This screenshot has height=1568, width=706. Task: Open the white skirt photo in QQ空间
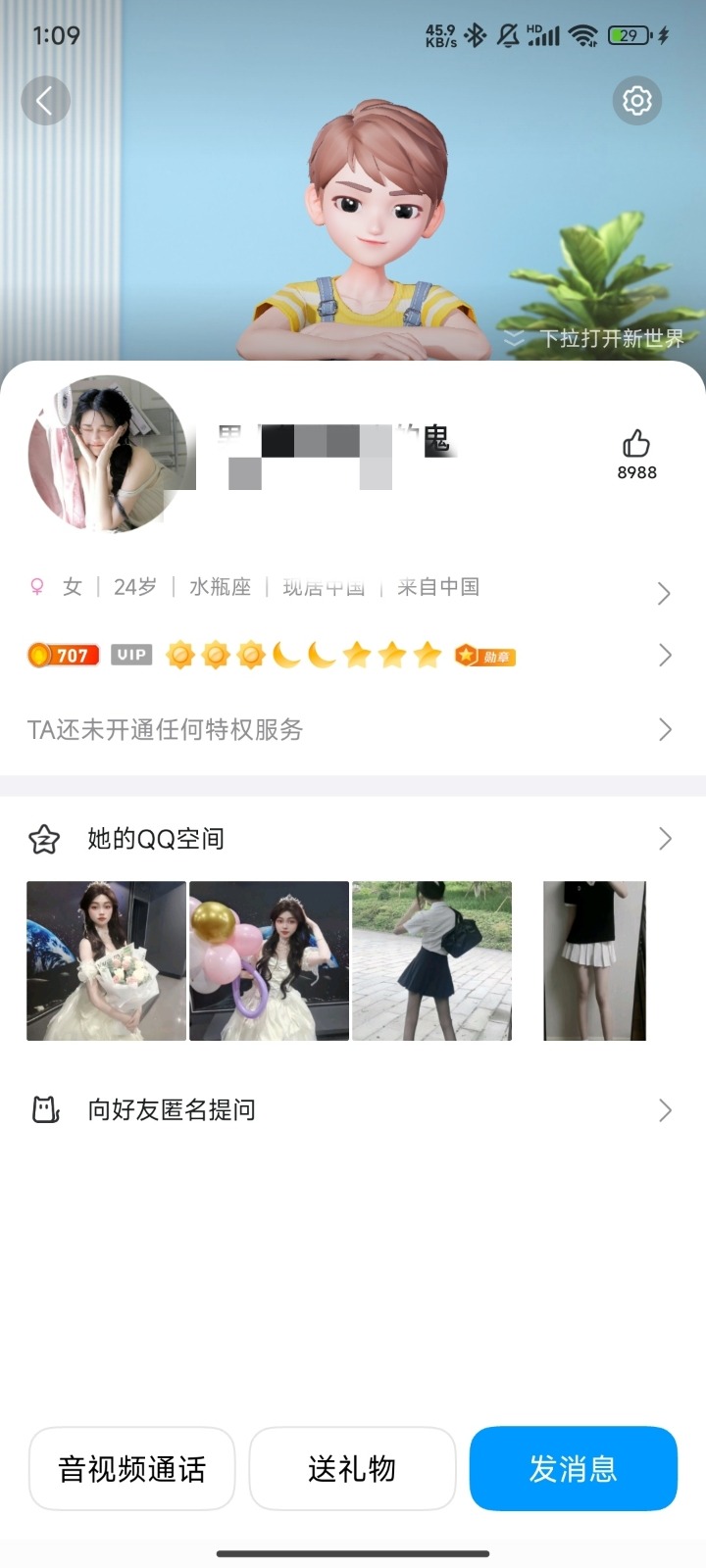point(594,960)
